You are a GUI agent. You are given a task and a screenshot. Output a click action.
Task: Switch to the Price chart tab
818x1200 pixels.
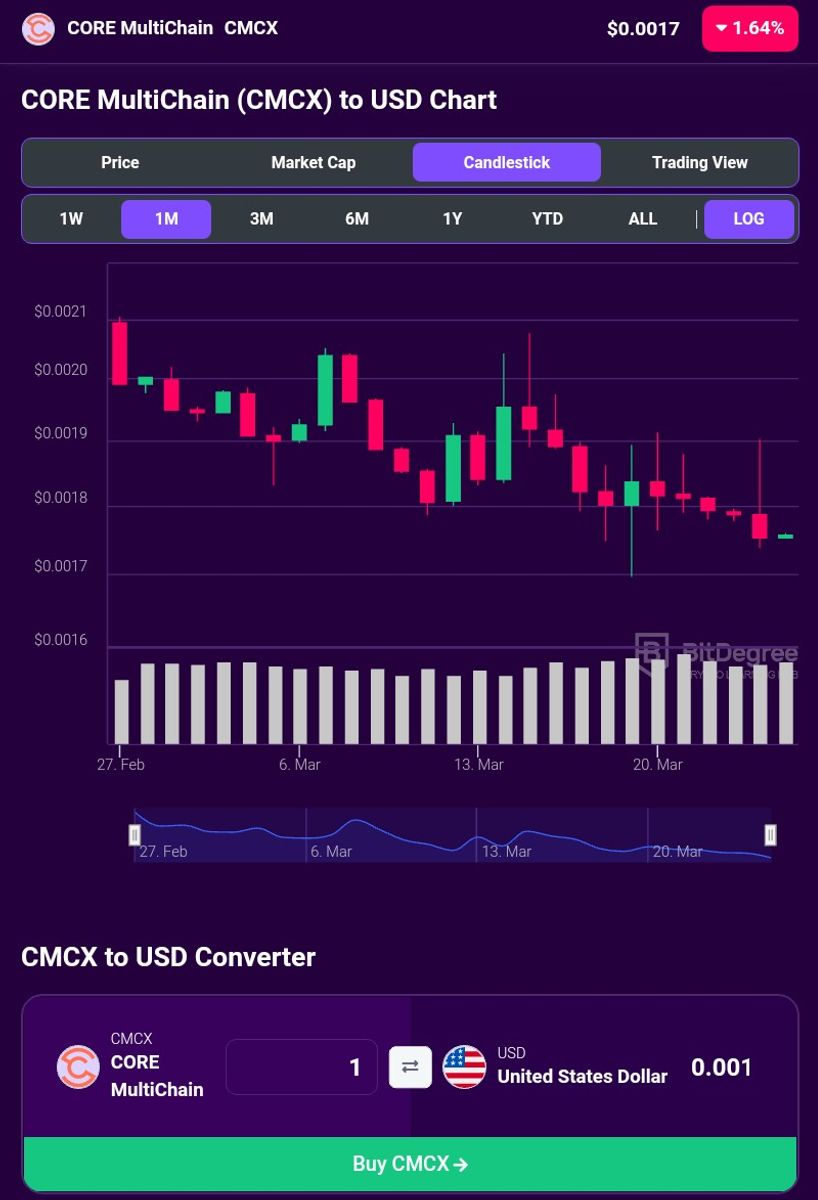[x=120, y=162]
